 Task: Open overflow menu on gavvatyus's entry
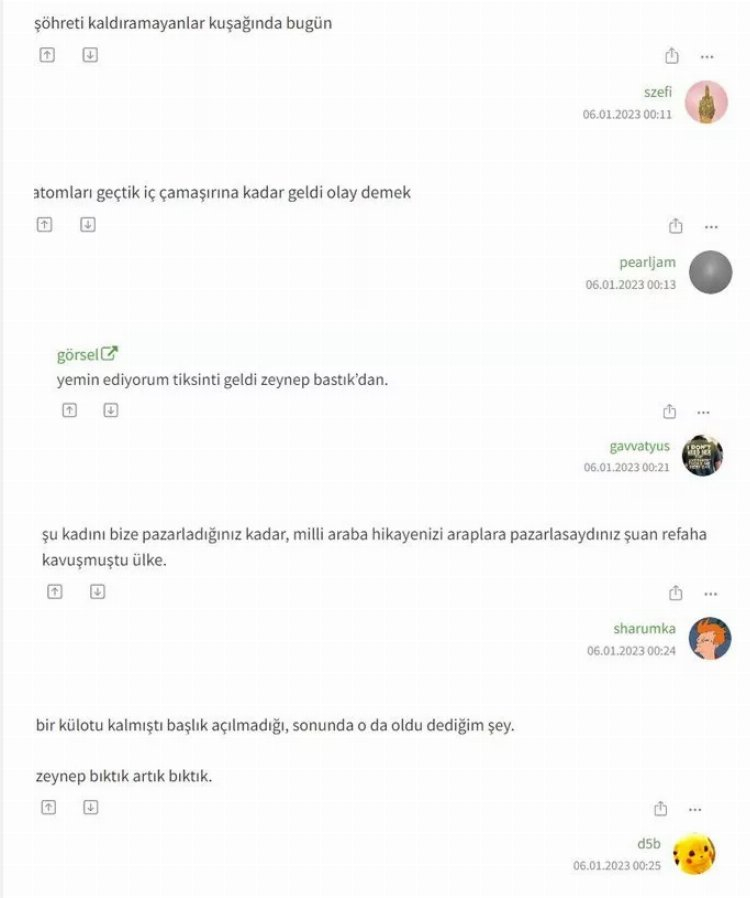pos(703,412)
